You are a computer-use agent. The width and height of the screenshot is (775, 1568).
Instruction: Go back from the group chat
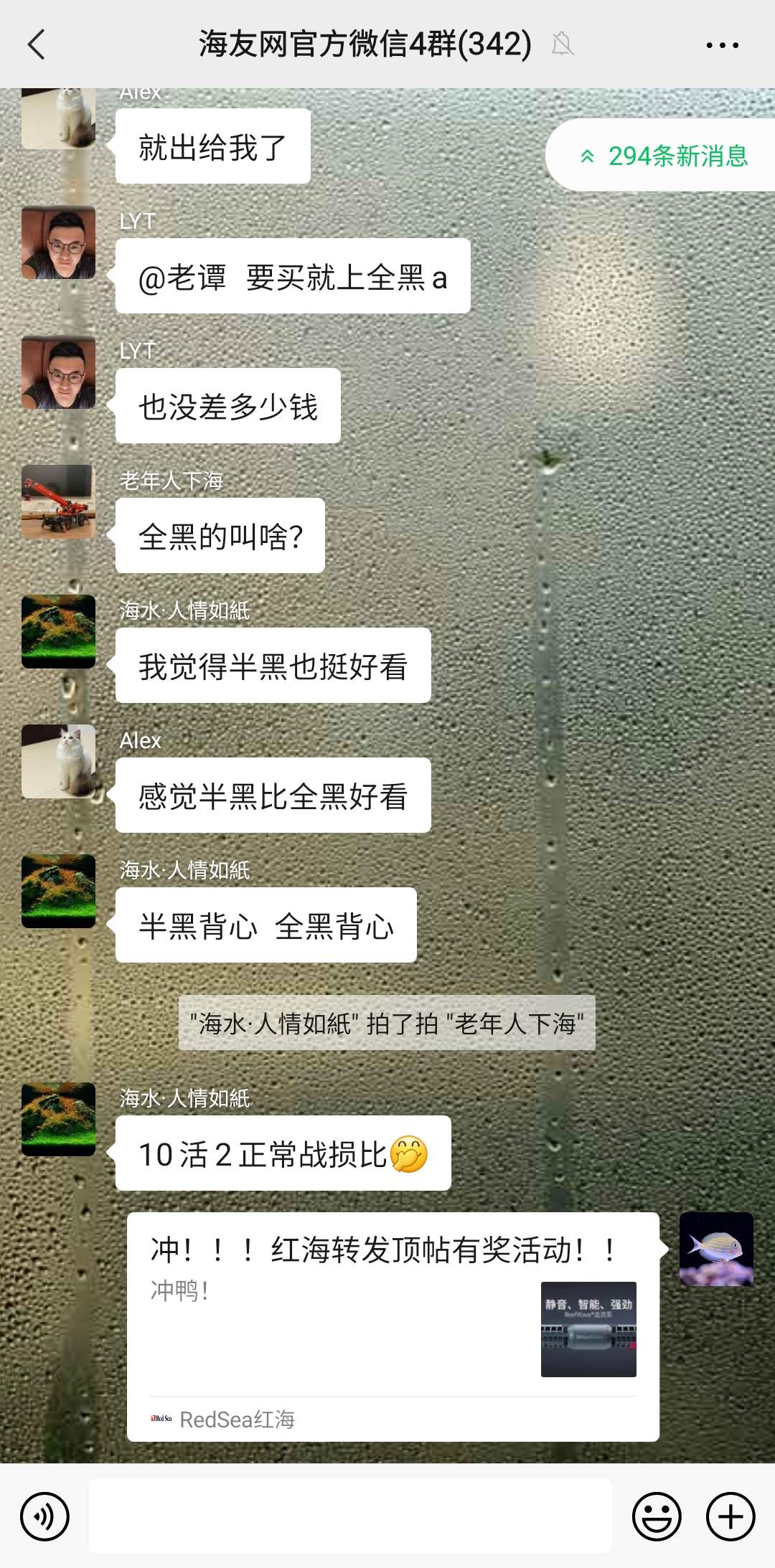tap(36, 44)
